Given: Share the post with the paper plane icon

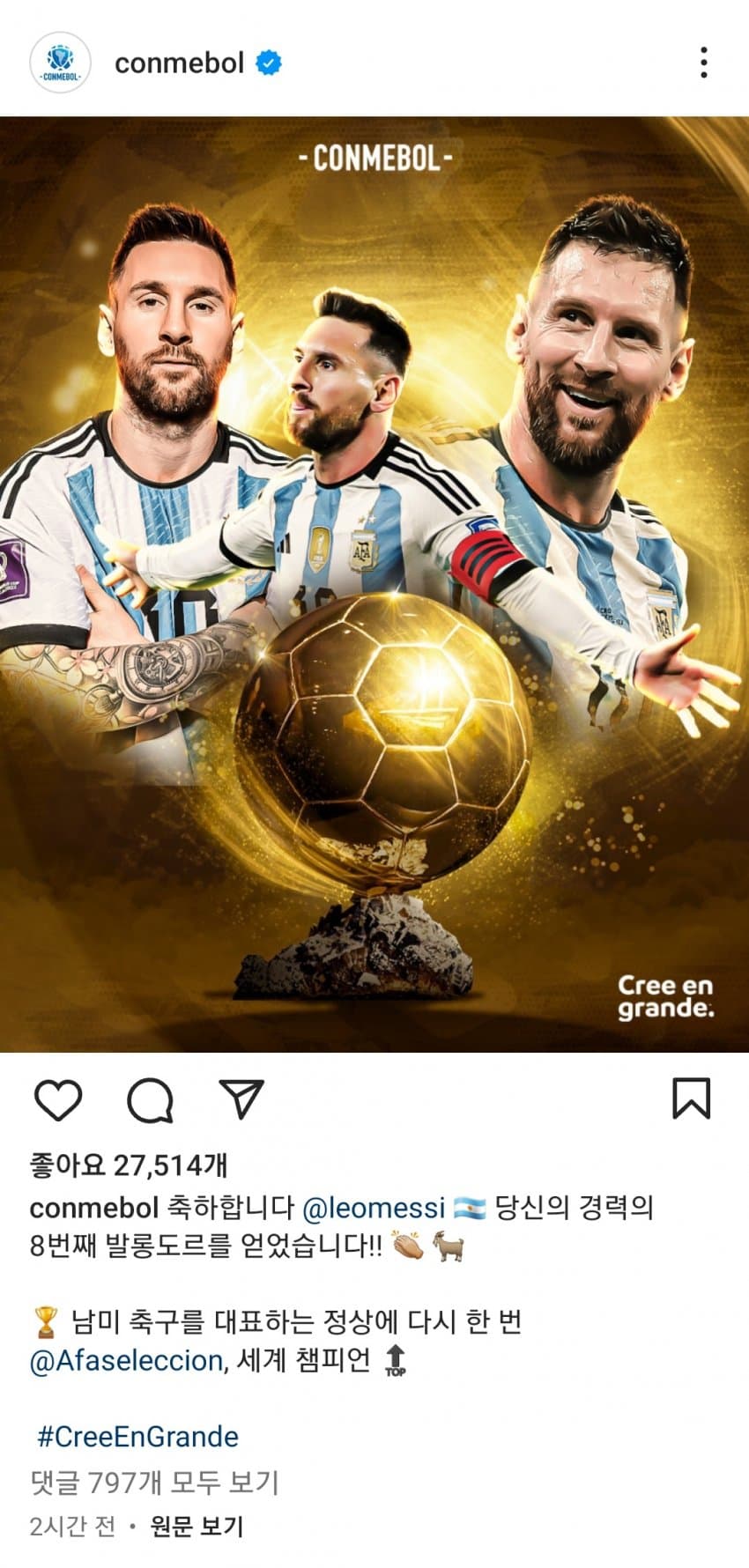Looking at the screenshot, I should tap(241, 1099).
